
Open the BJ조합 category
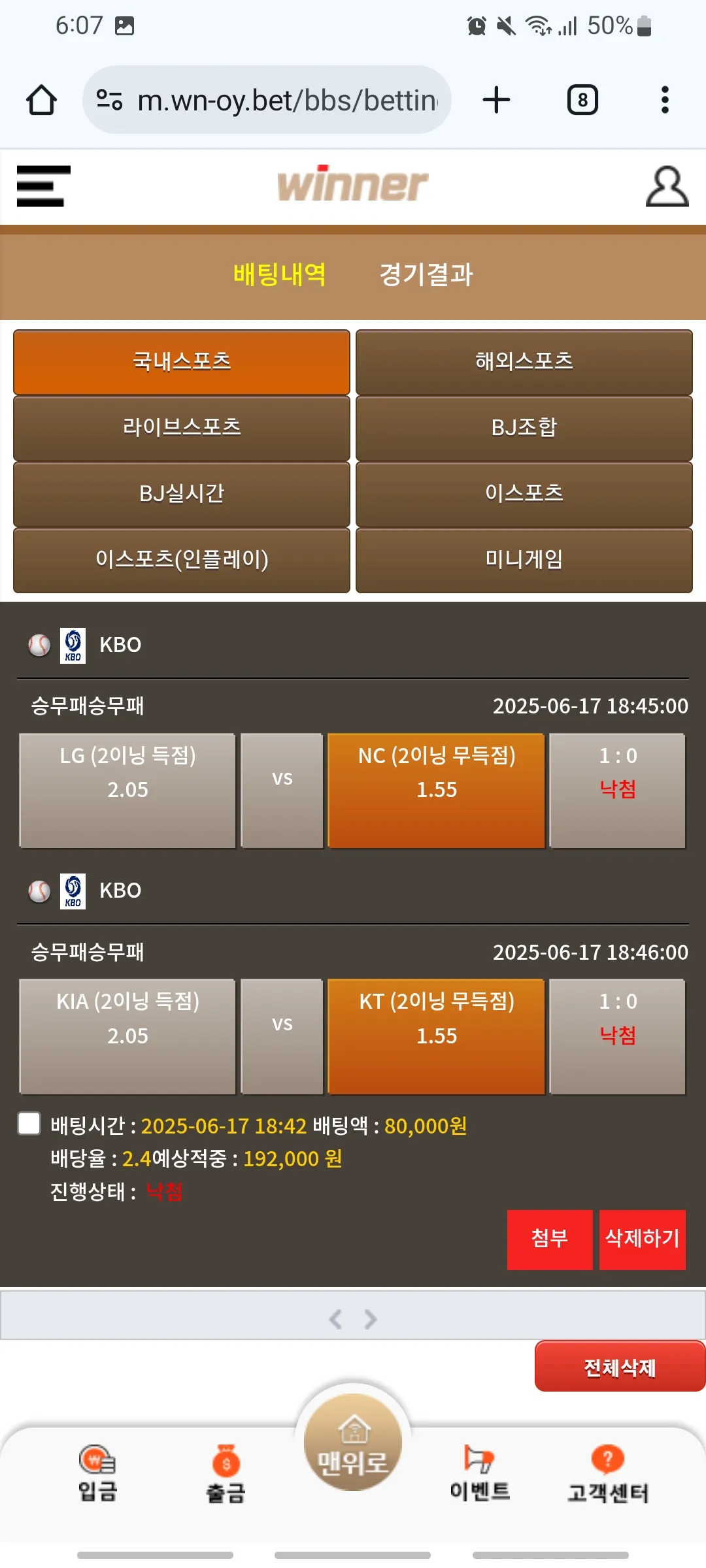click(524, 427)
